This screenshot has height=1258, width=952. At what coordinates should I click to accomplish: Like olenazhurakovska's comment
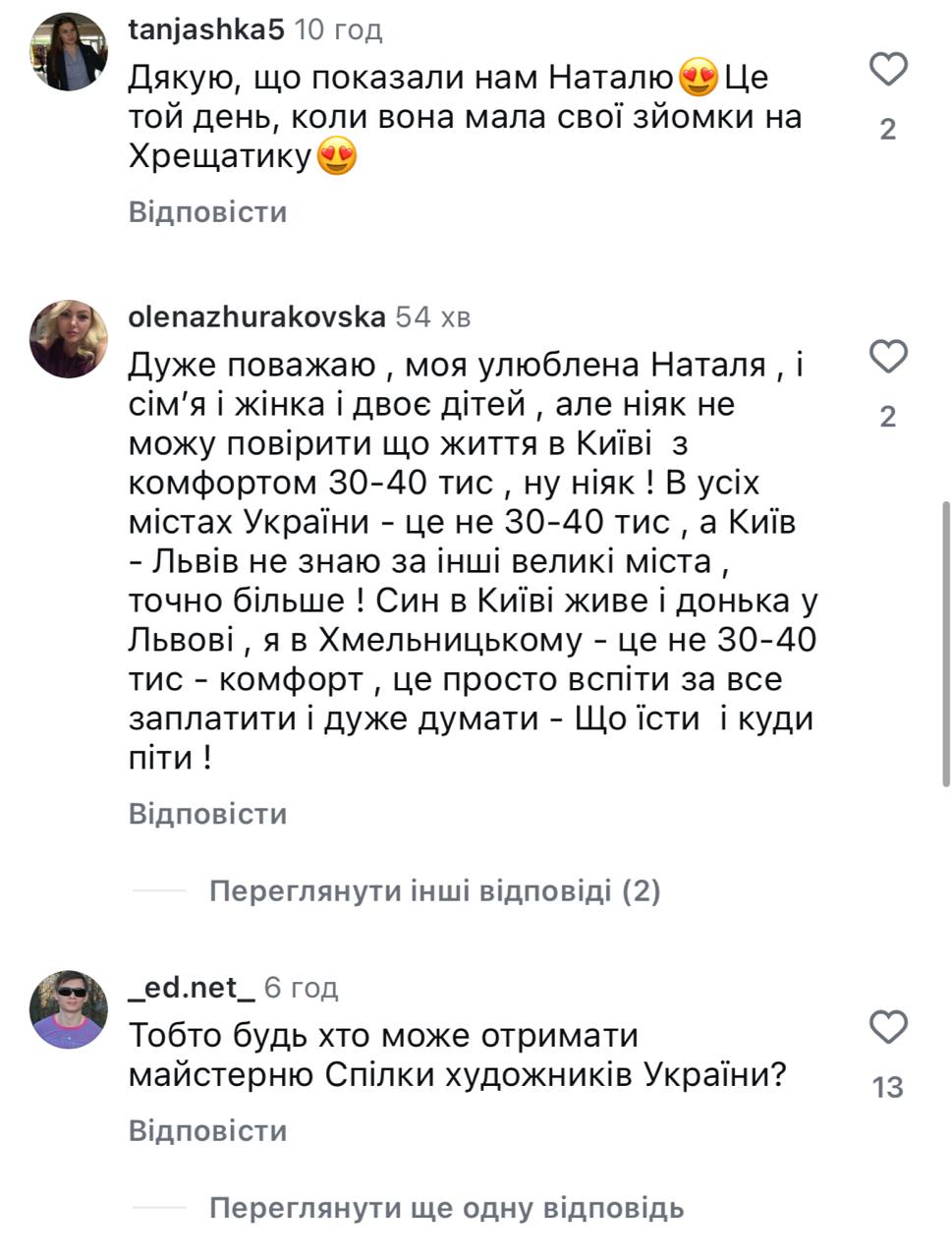click(888, 357)
